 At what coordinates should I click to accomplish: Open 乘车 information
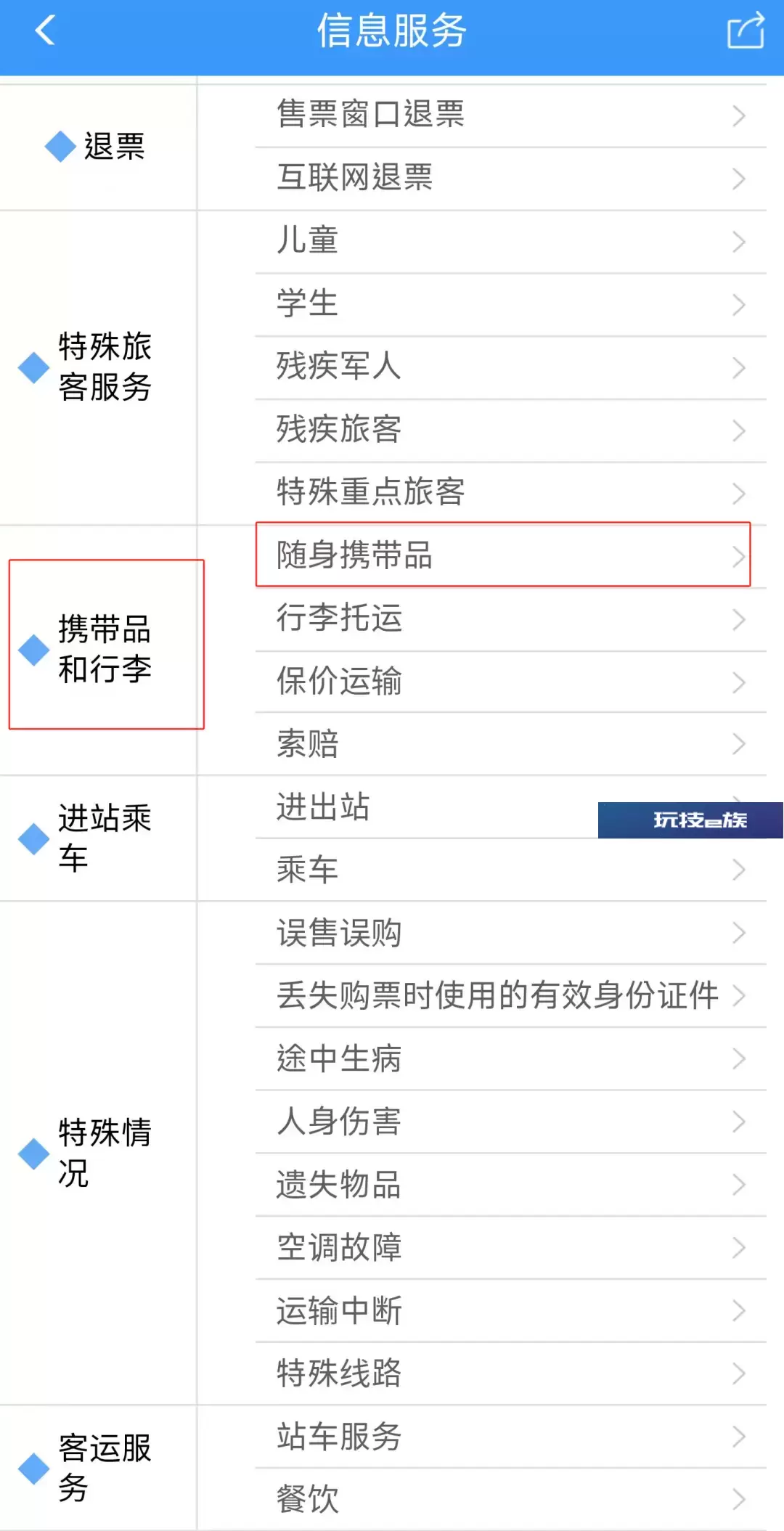pos(511,870)
